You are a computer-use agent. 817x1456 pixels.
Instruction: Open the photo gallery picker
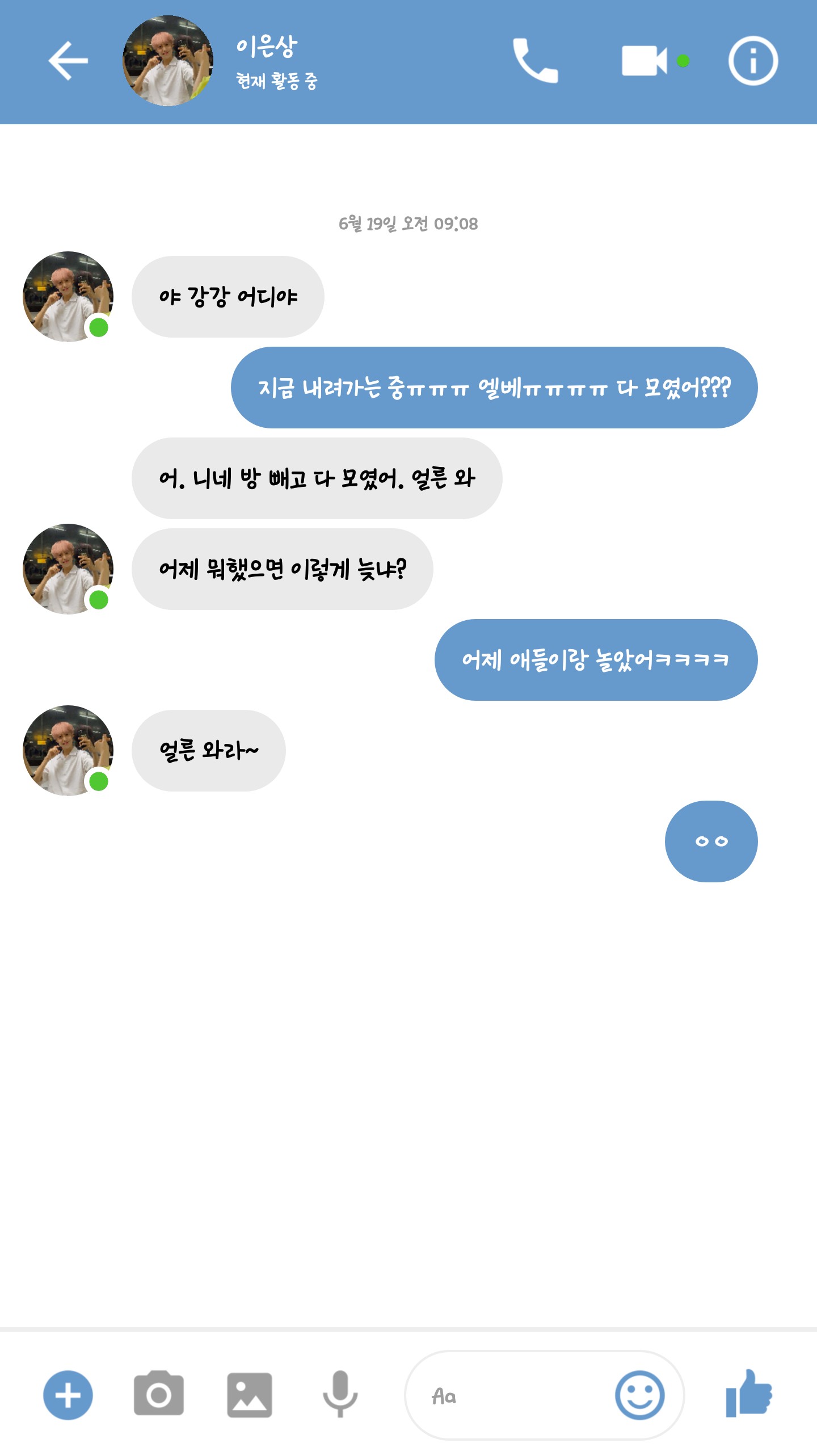pos(250,1395)
